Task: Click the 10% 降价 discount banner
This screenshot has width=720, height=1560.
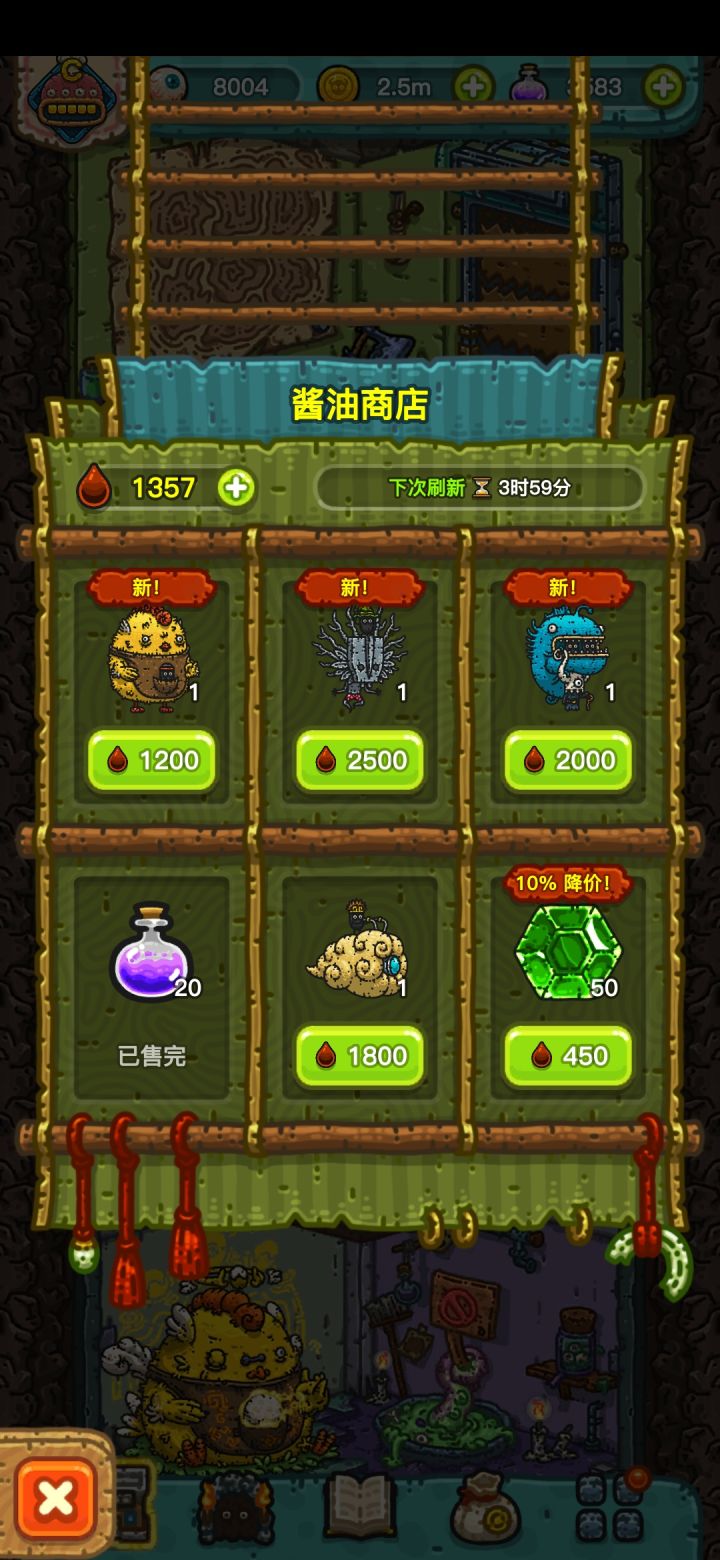Action: coord(568,886)
